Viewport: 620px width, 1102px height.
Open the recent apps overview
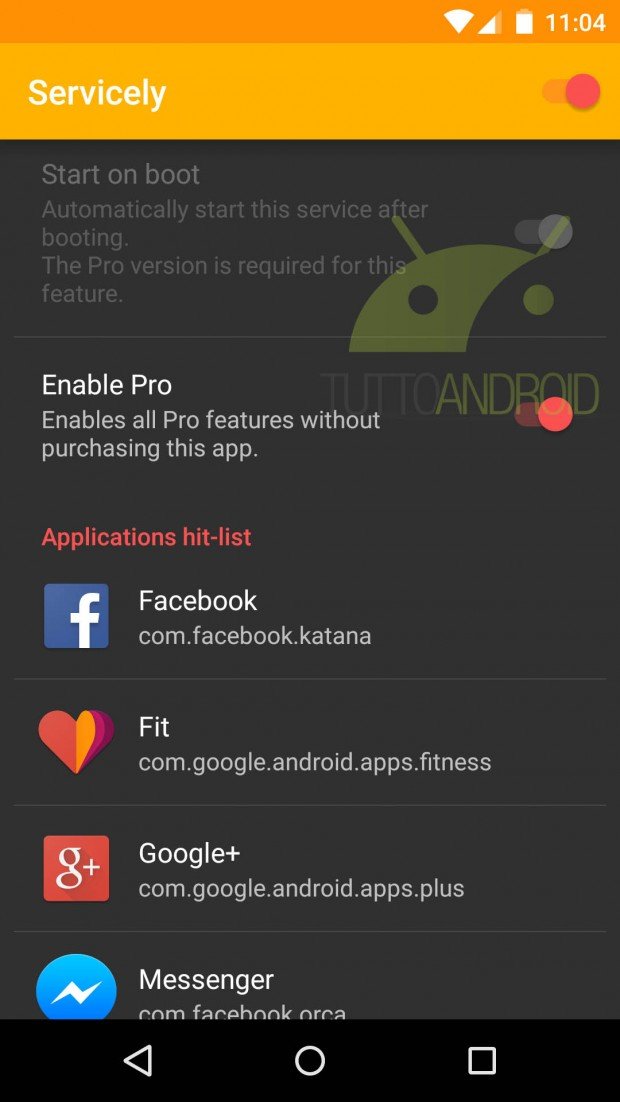click(x=482, y=1060)
